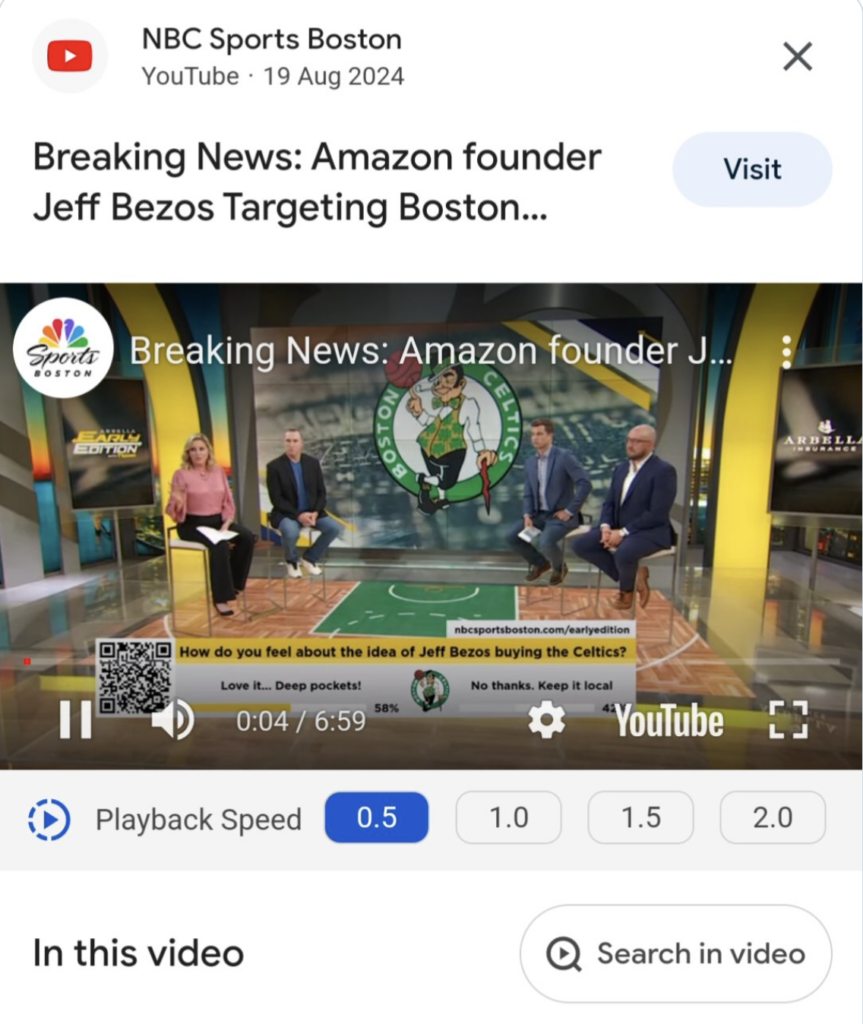
Task: Tap the Visit button
Action: click(x=752, y=169)
